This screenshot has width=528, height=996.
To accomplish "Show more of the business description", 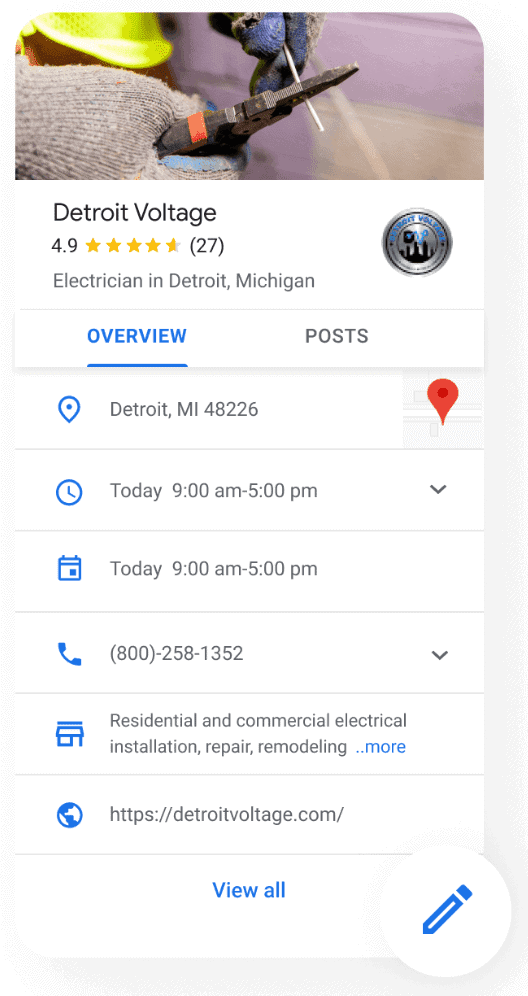I will click(381, 747).
